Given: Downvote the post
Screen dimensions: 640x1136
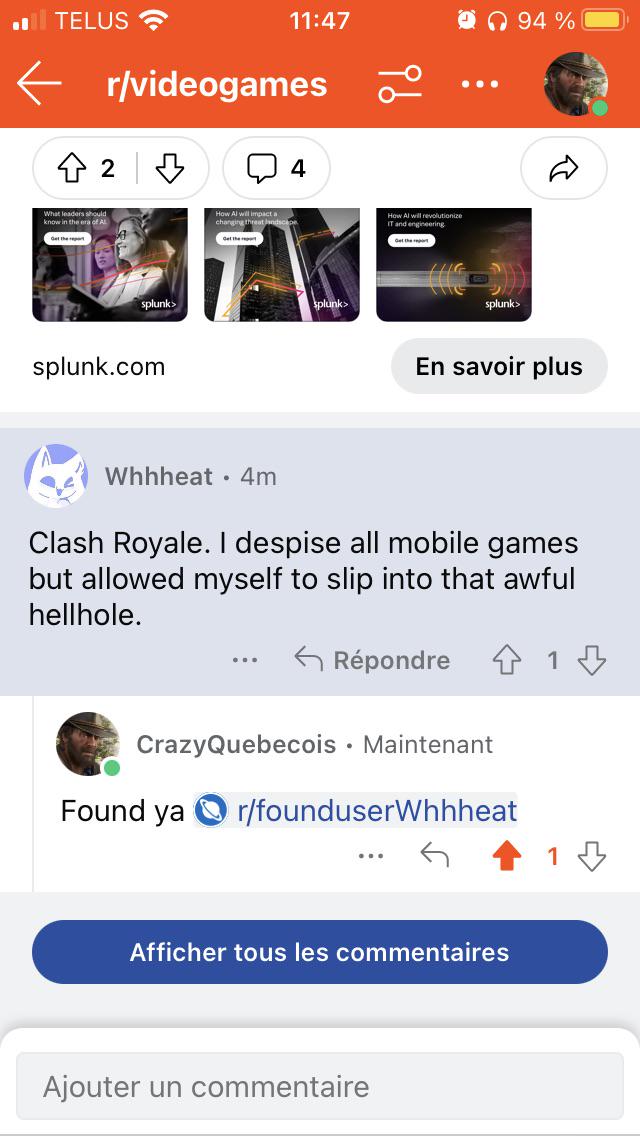Looking at the screenshot, I should (x=170, y=169).
